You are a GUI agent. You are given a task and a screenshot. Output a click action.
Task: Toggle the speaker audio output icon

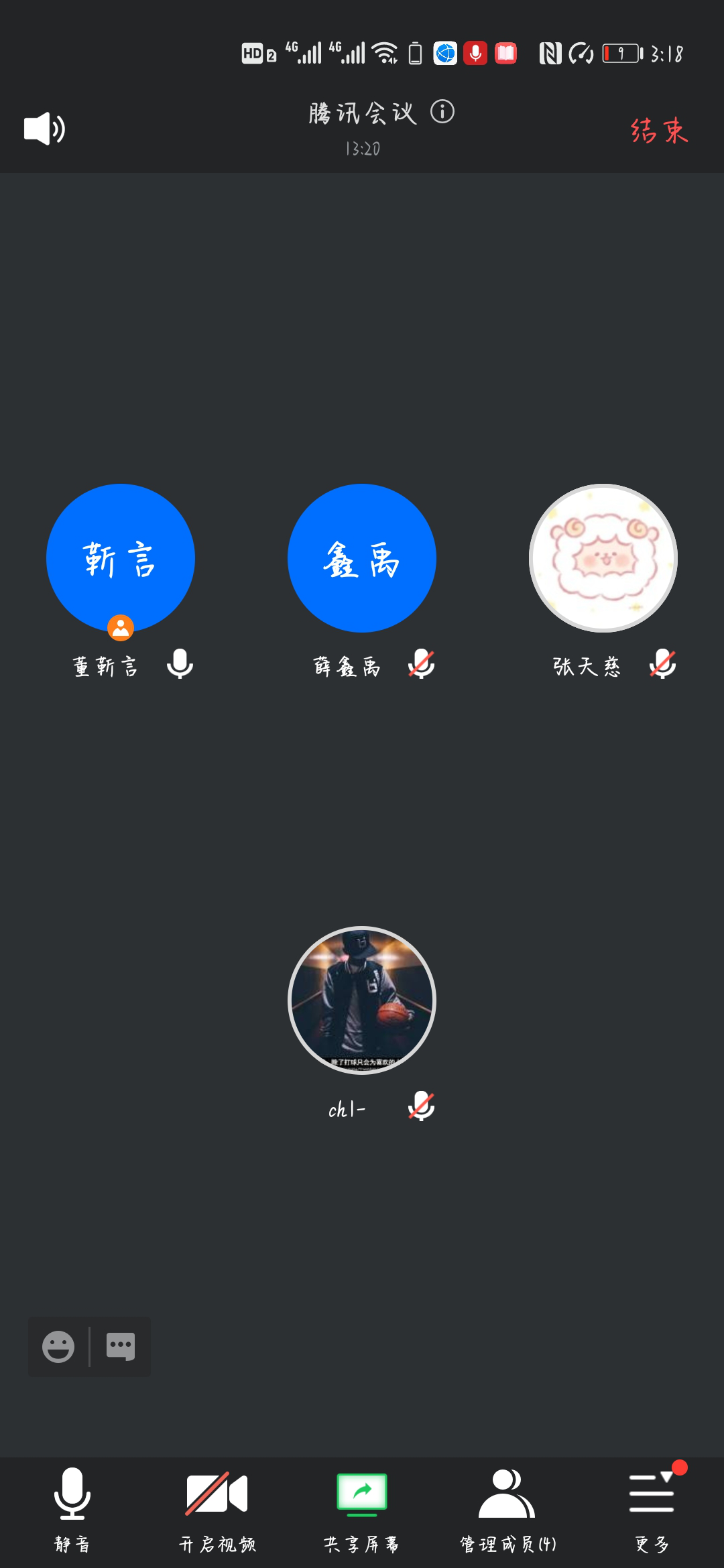[x=44, y=129]
